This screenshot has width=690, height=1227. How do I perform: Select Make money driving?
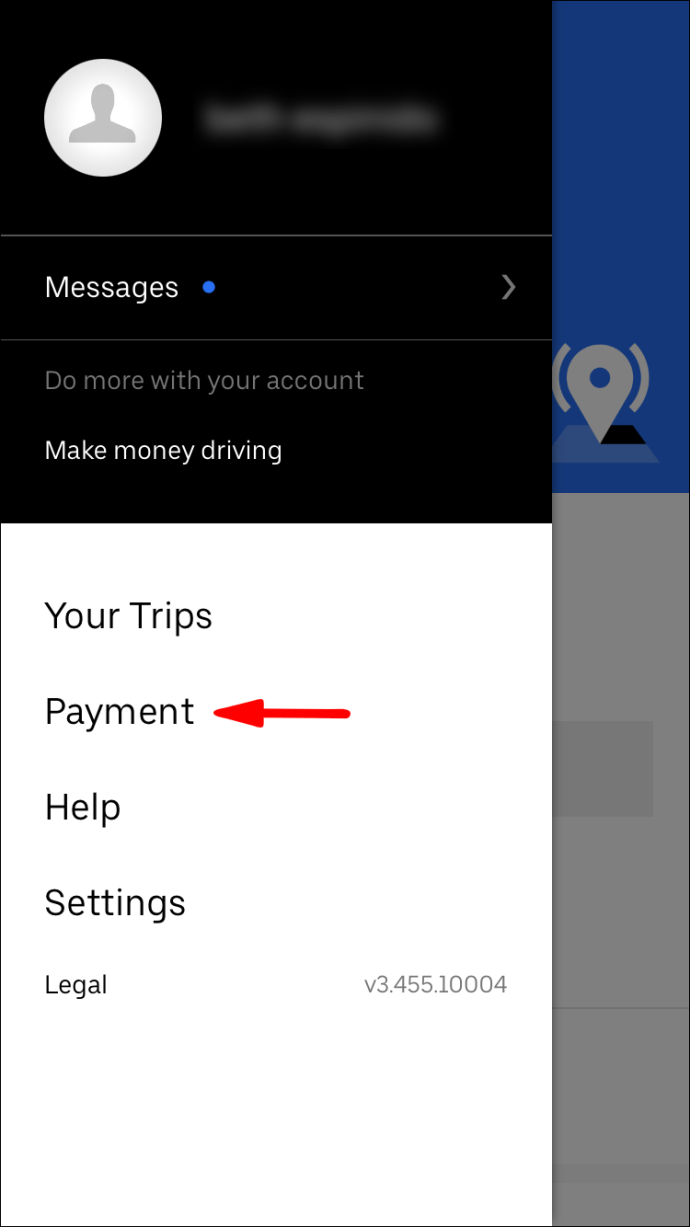point(163,450)
